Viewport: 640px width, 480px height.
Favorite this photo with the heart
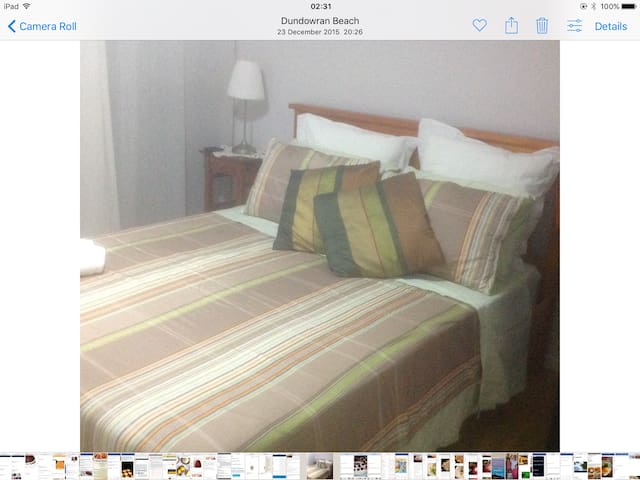click(479, 26)
